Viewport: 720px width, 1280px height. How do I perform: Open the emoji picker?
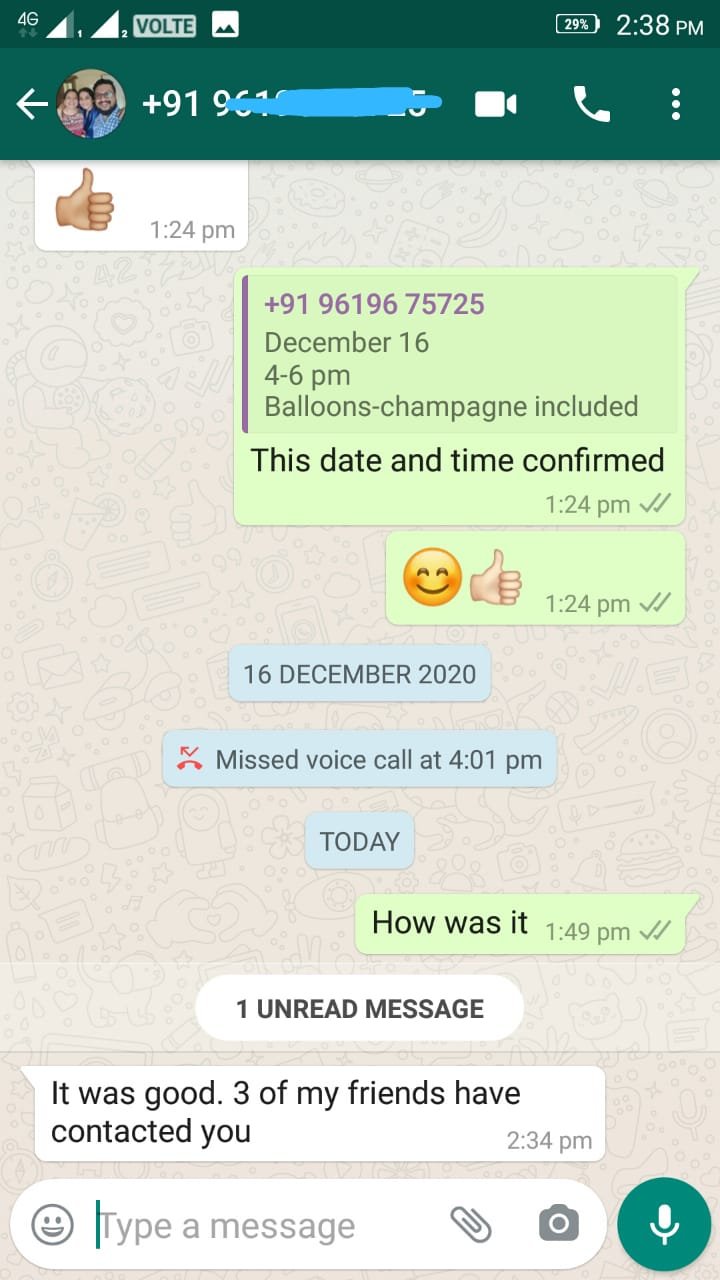tap(52, 1224)
